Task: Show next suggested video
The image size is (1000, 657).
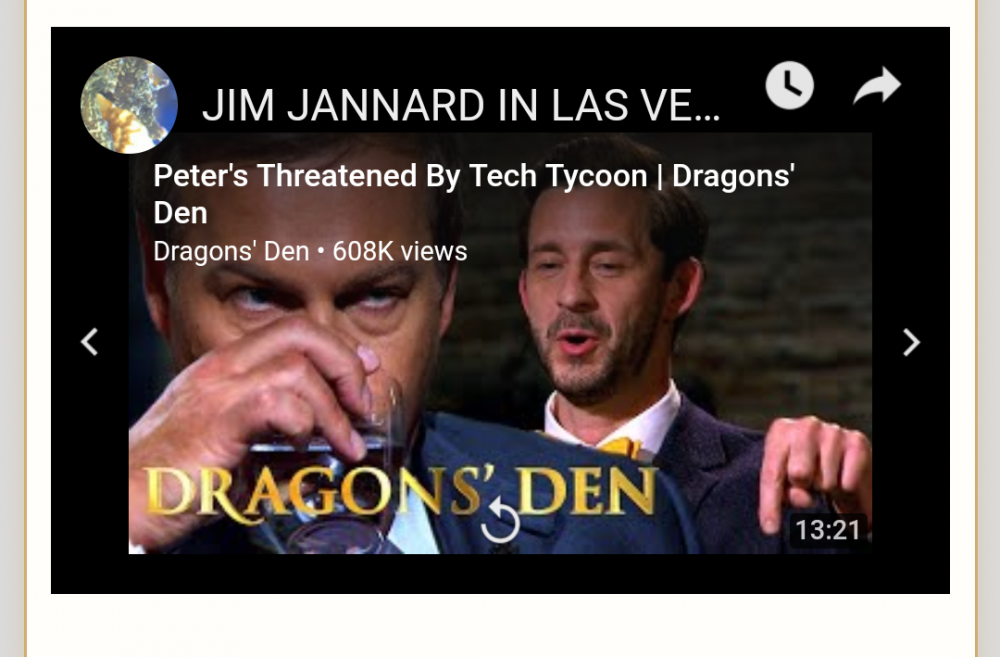Action: (910, 342)
